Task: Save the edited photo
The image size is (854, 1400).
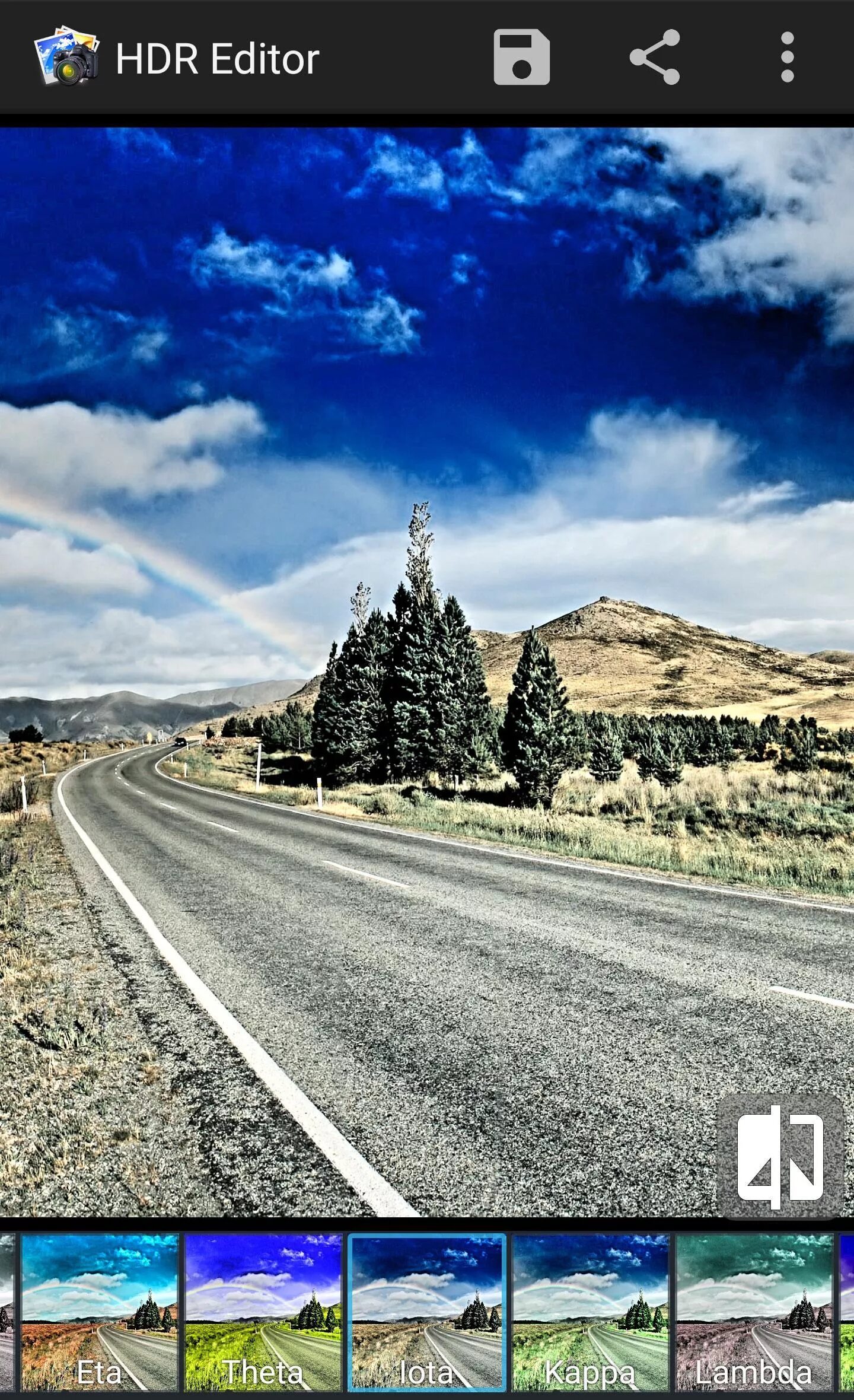Action: click(521, 57)
